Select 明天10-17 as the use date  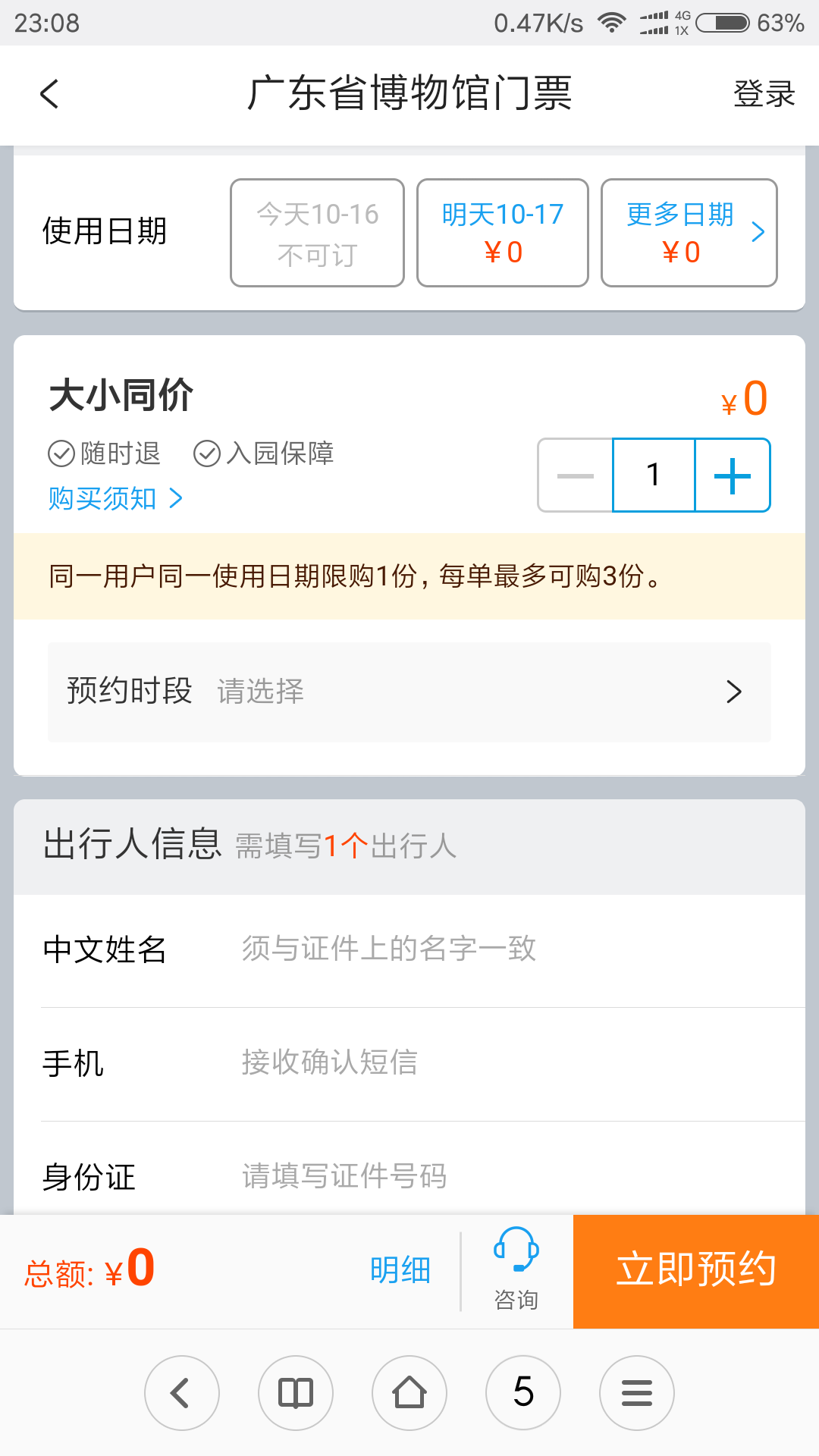[503, 233]
